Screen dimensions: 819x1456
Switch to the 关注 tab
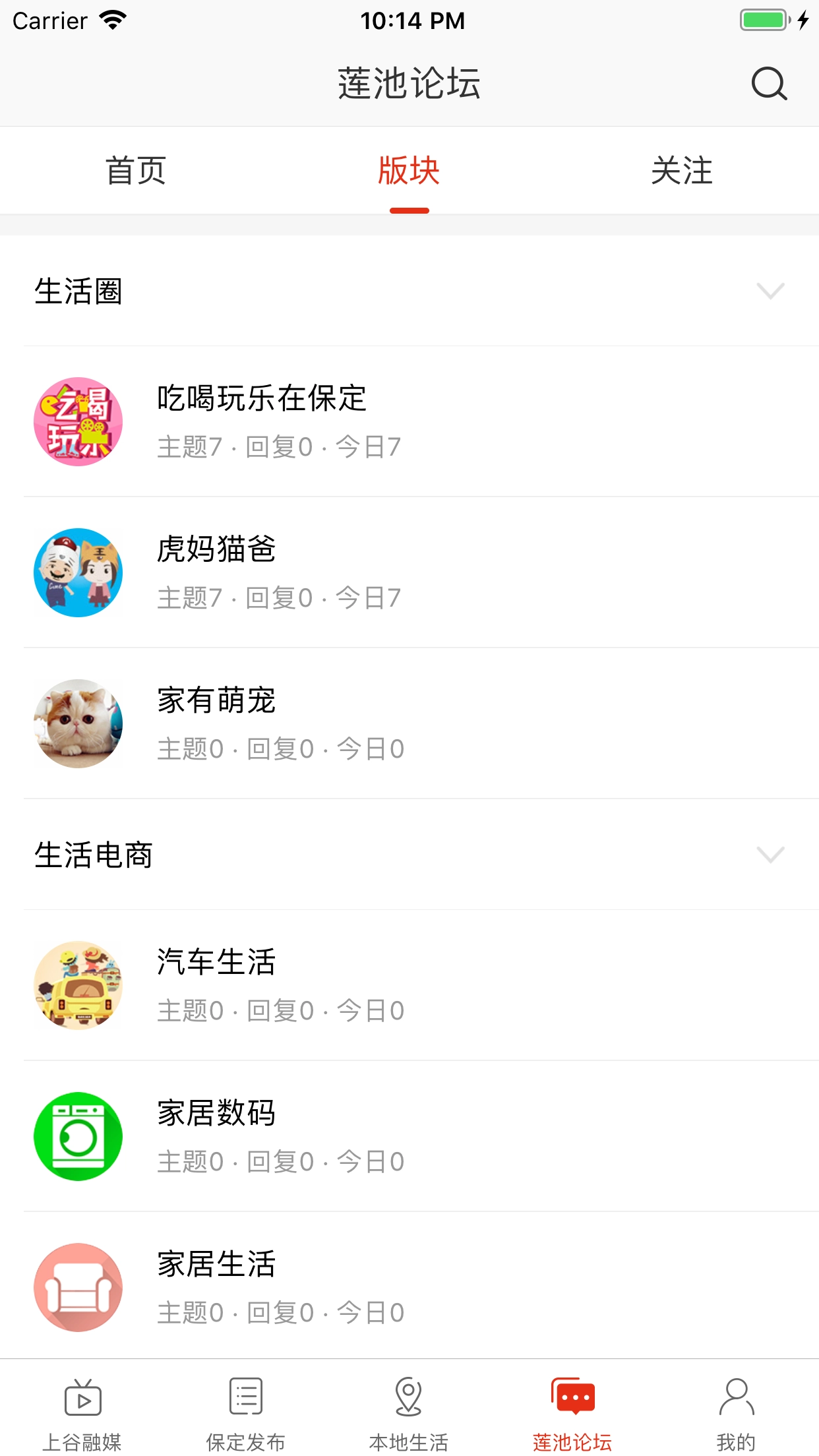coord(682,171)
